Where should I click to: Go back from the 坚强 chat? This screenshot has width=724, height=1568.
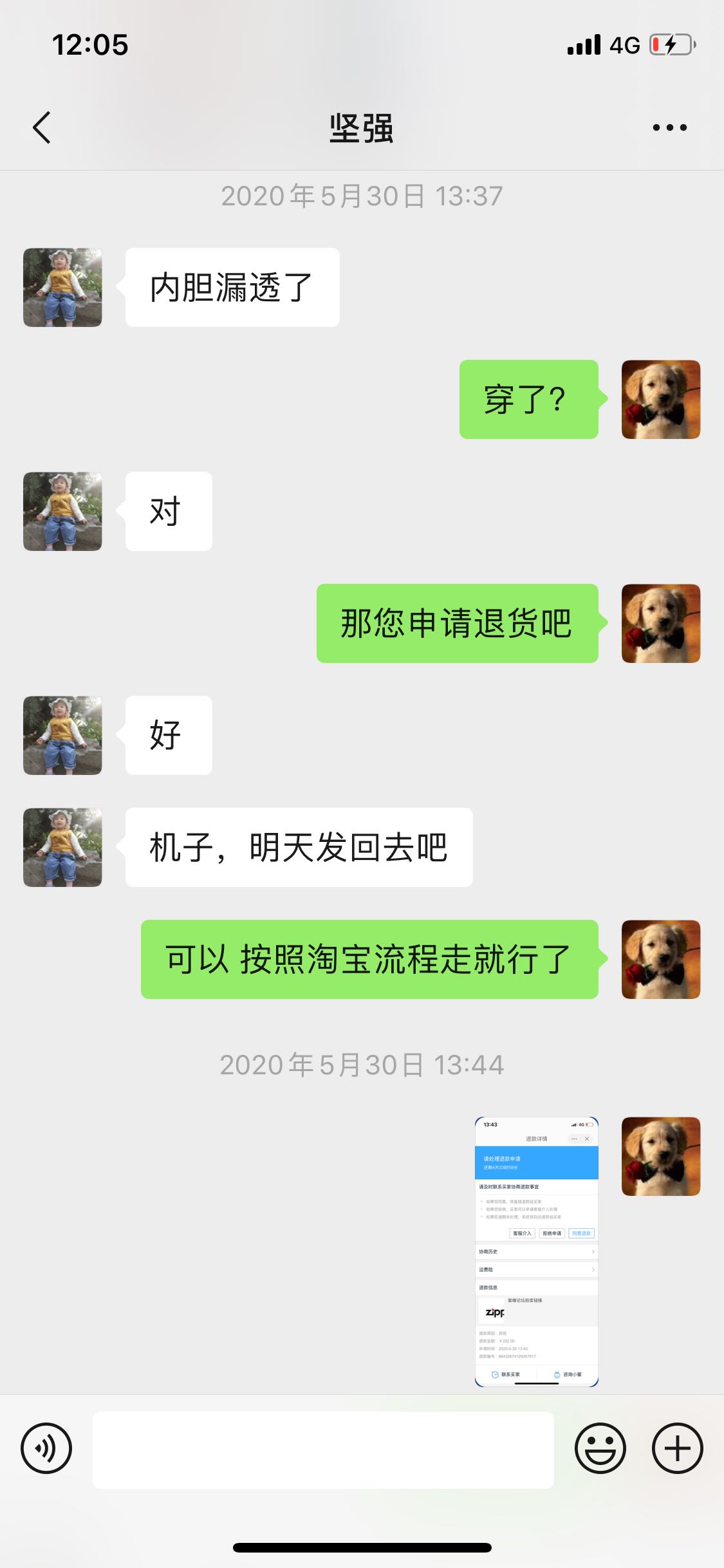point(42,127)
